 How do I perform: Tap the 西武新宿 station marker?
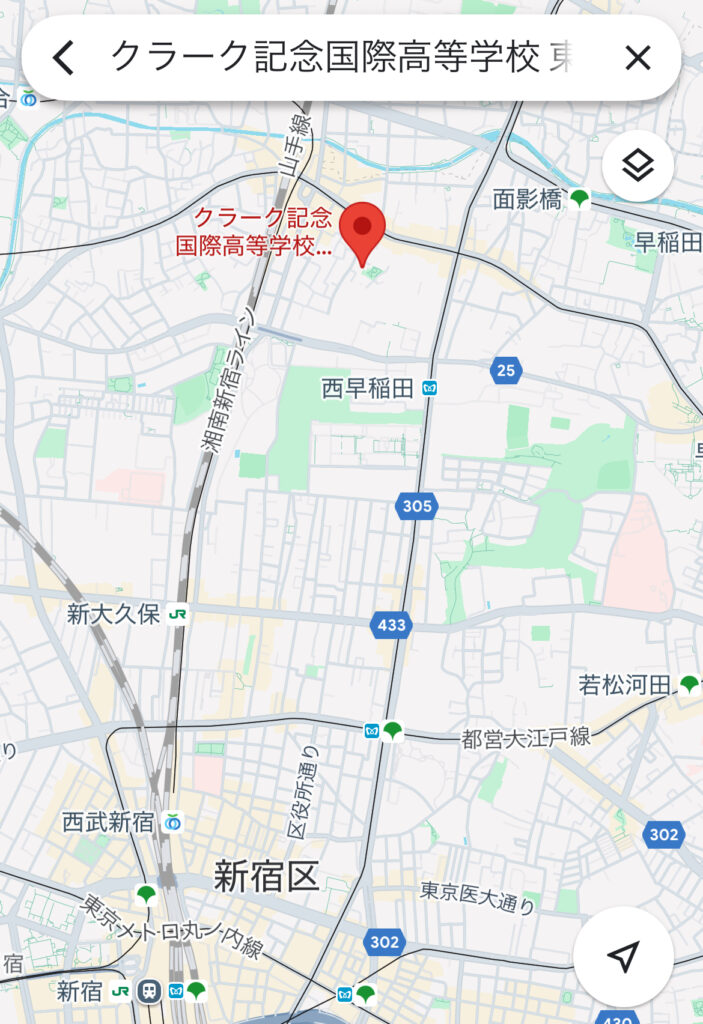(174, 823)
